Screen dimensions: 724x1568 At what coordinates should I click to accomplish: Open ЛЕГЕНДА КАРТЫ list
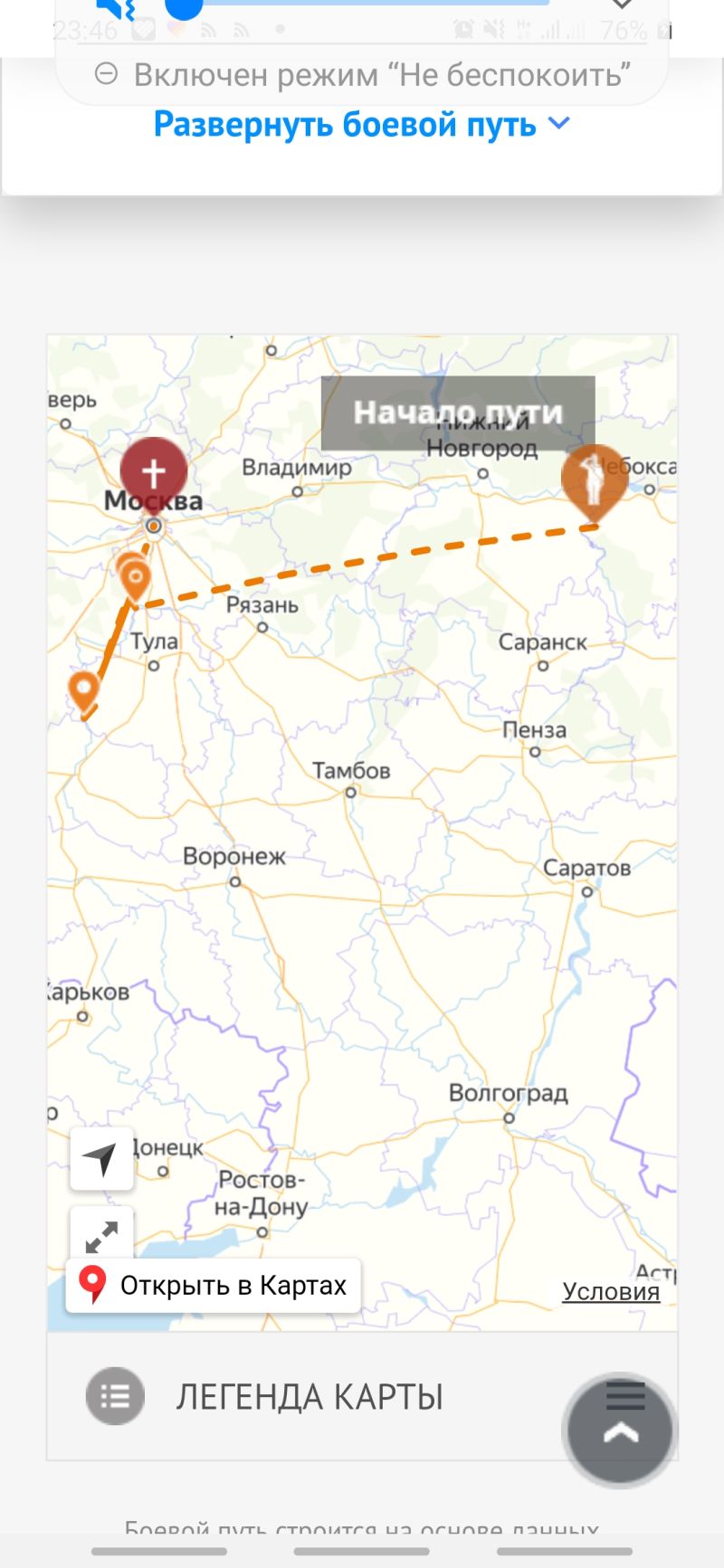(362, 1396)
